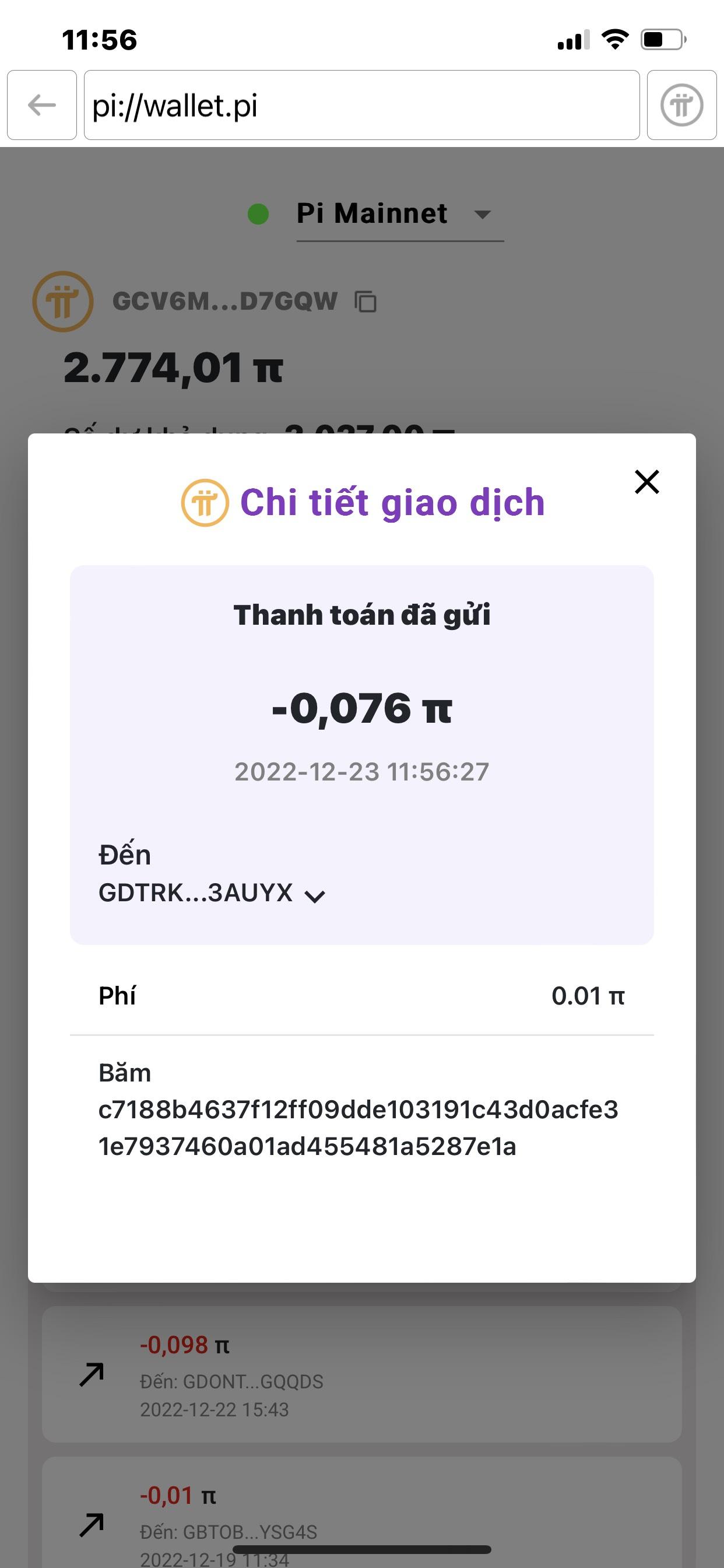Open the Pi icon at top right
Image resolution: width=724 pixels, height=1568 pixels.
coord(681,106)
